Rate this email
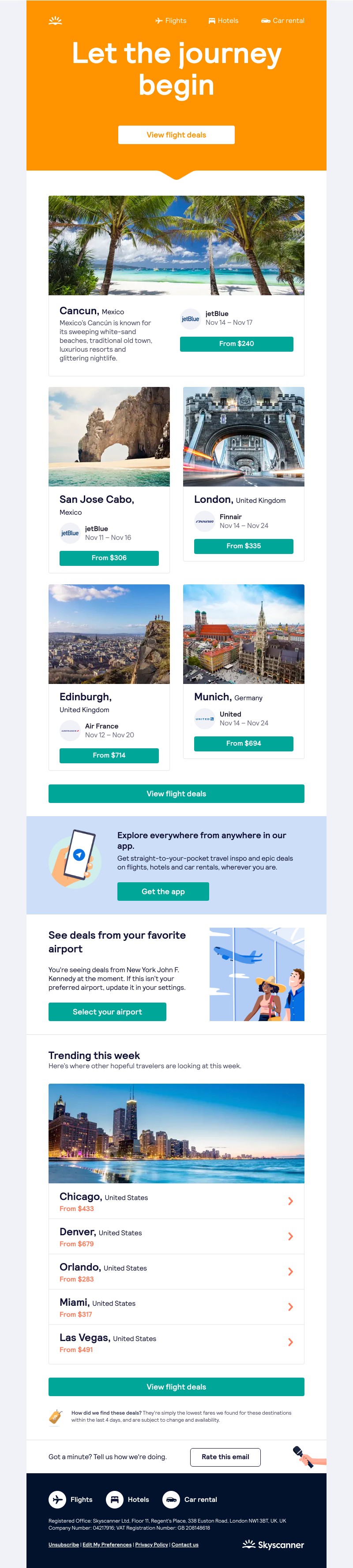Screen dimensions: 353x1568 [x=225, y=1457]
